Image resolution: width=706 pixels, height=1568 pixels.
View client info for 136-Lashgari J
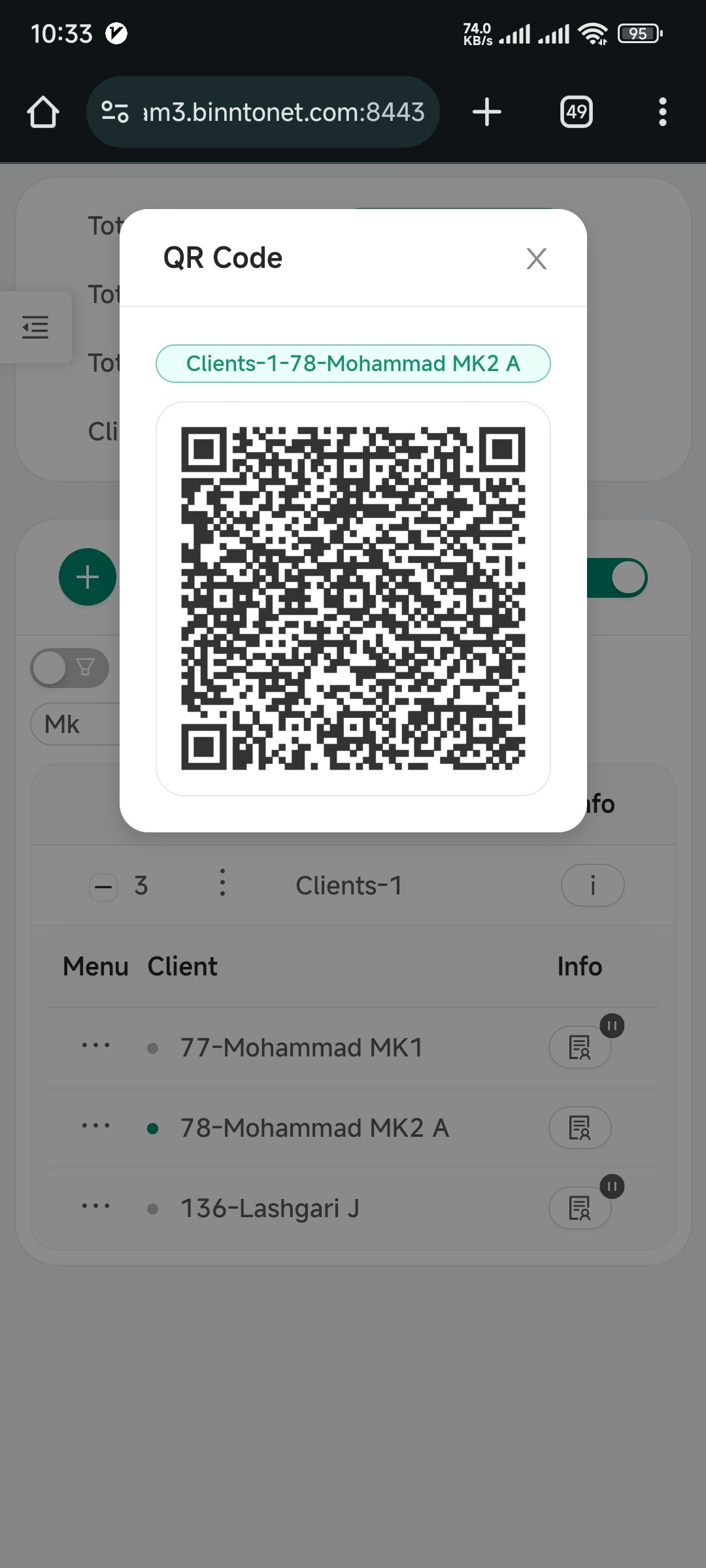pyautogui.click(x=580, y=1208)
